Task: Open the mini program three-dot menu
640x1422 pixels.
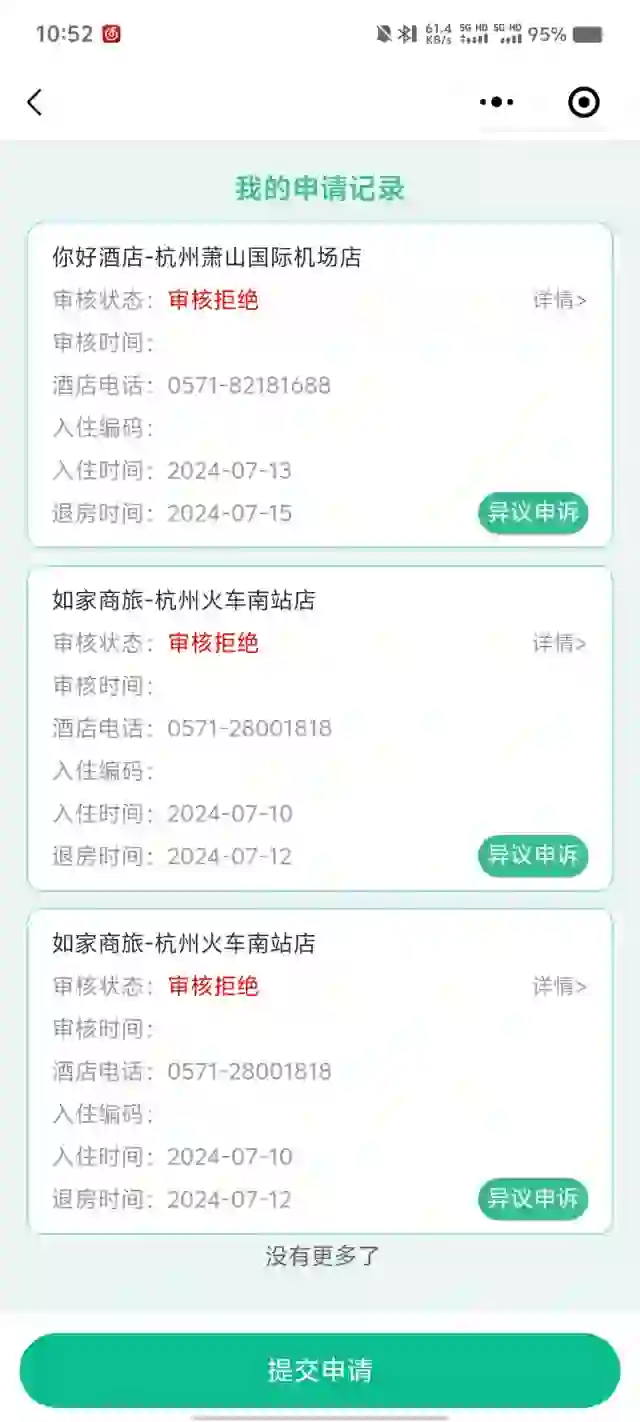Action: tap(497, 102)
